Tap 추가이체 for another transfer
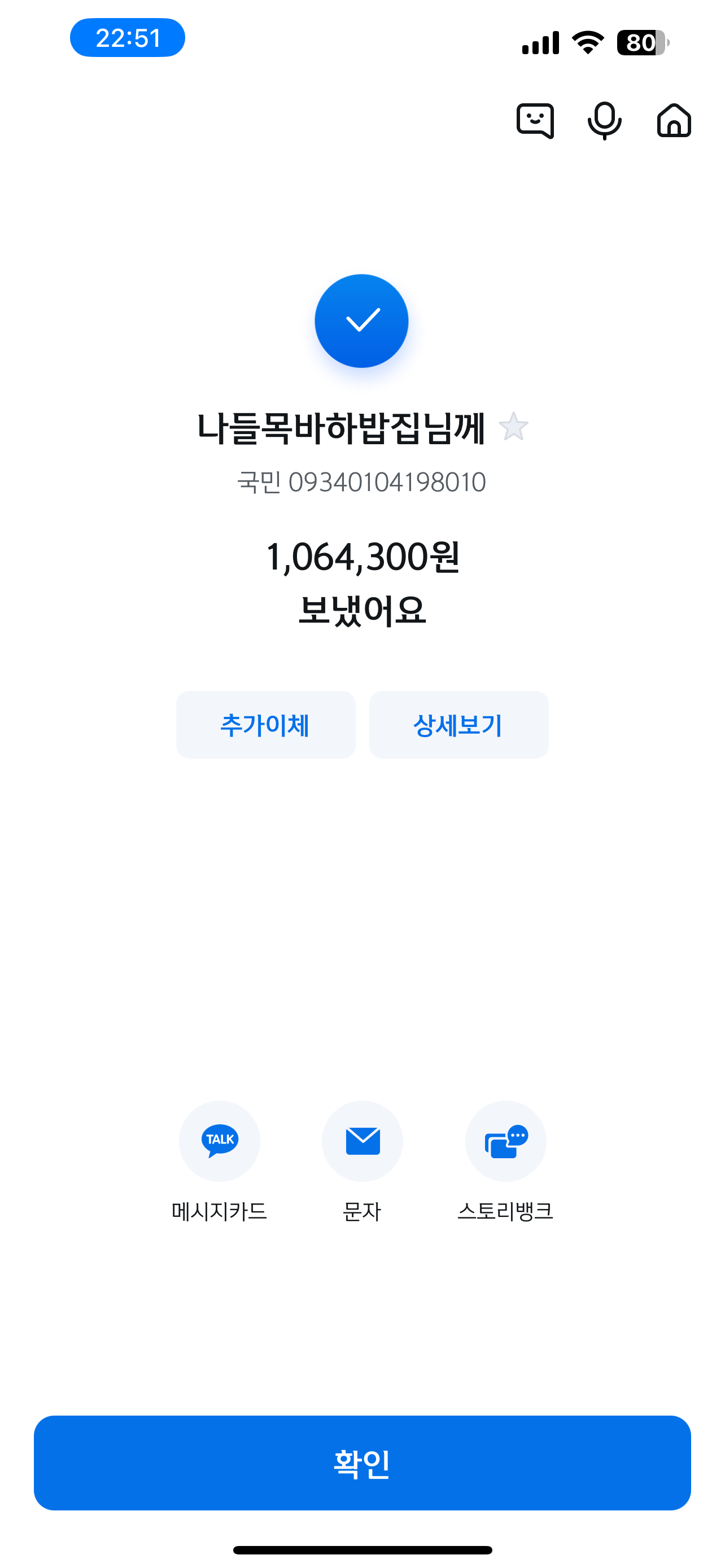The width and height of the screenshot is (725, 1568). tap(265, 724)
